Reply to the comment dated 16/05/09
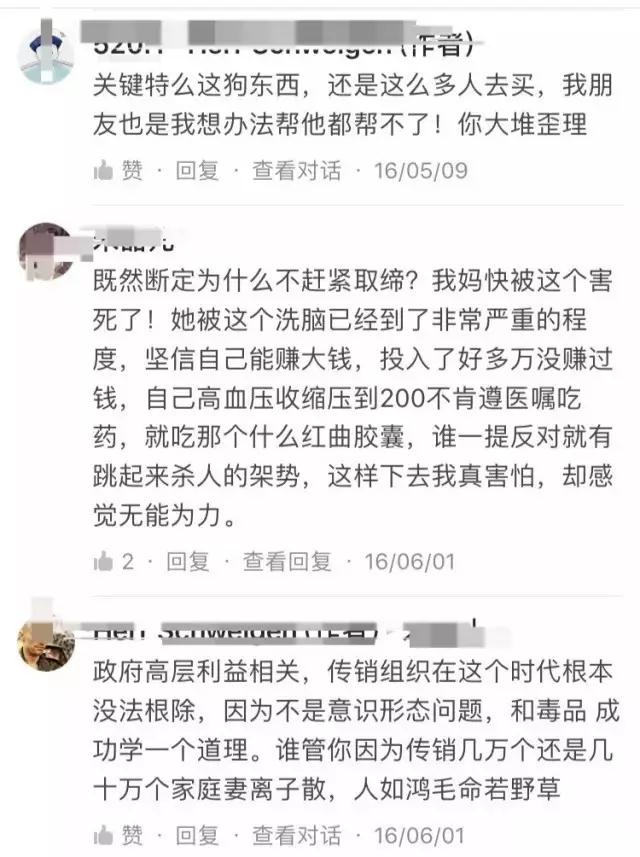This screenshot has height=857, width=640. [197, 170]
